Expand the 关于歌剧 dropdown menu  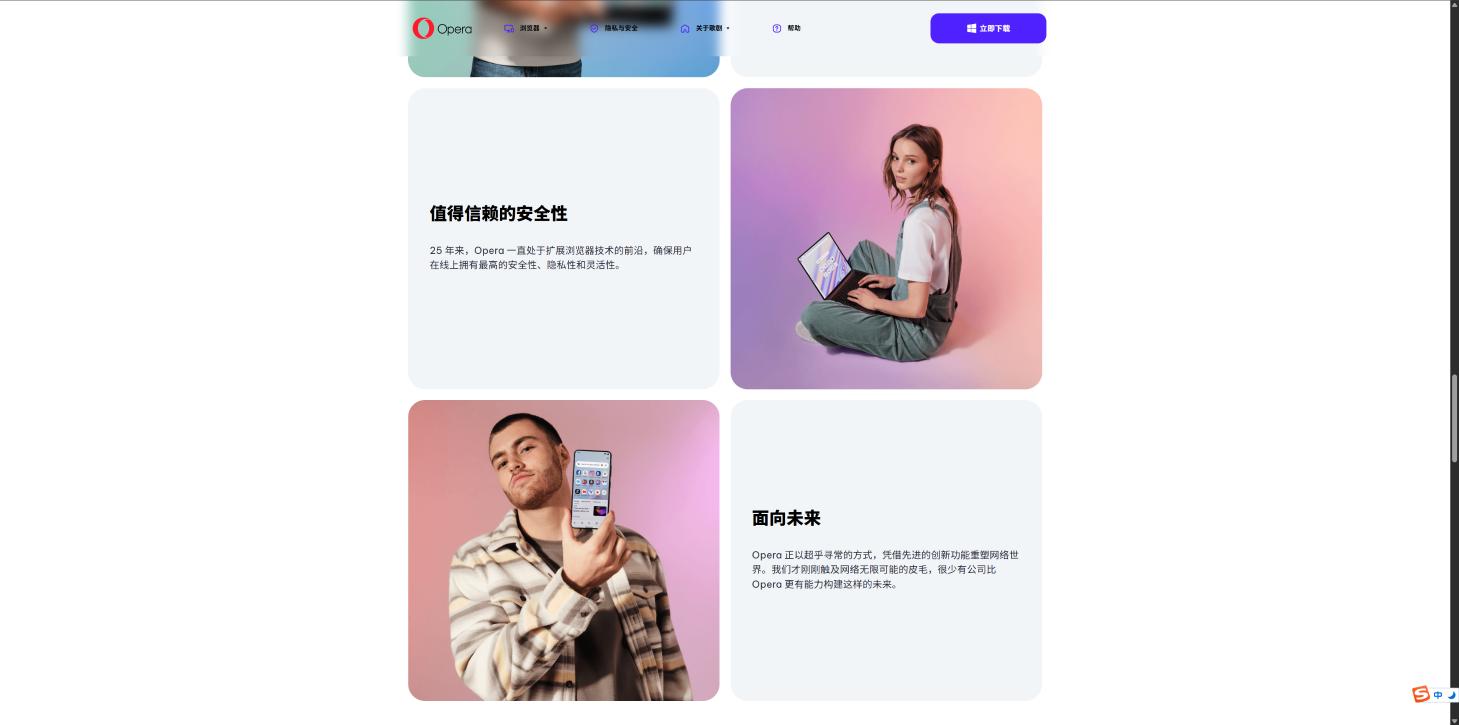[x=706, y=28]
